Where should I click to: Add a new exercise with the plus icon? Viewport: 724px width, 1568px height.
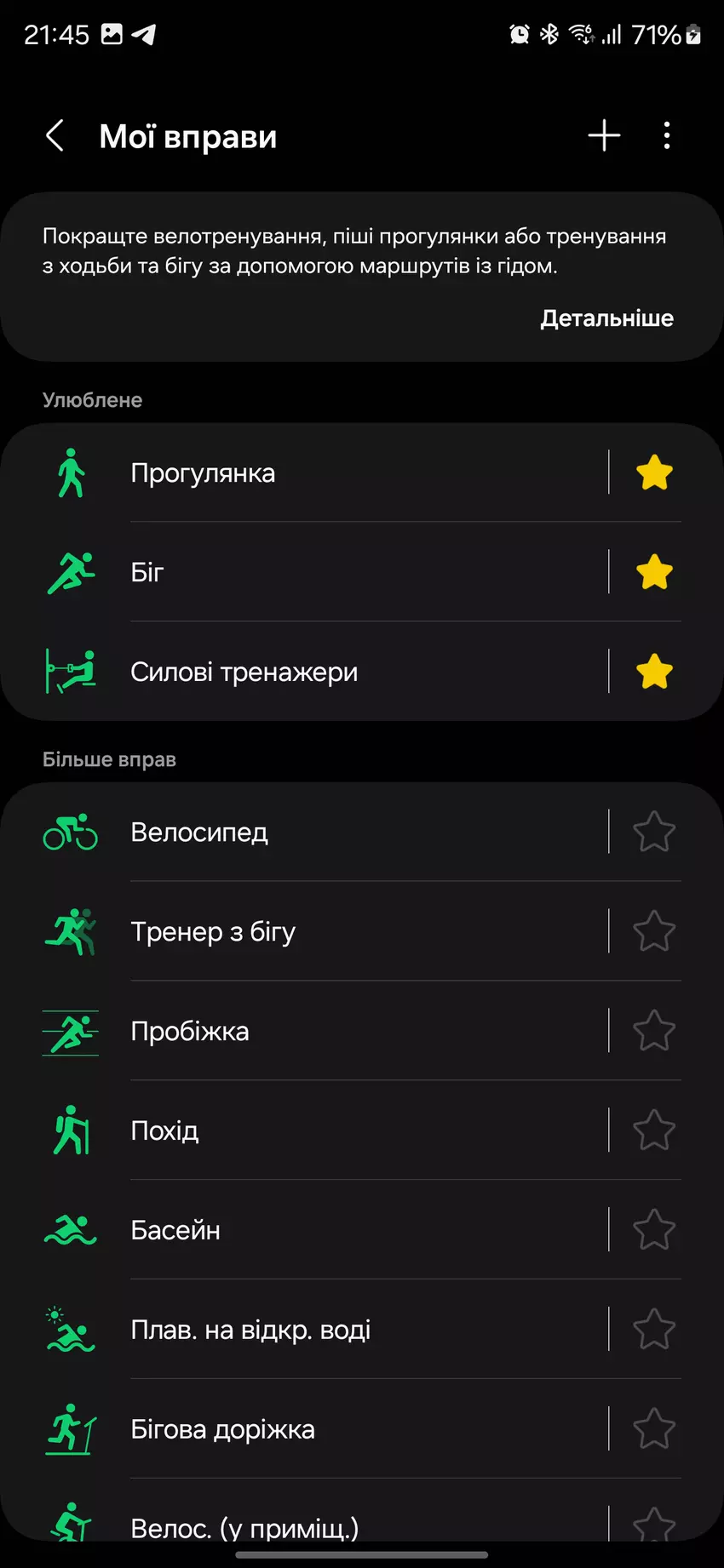[604, 136]
